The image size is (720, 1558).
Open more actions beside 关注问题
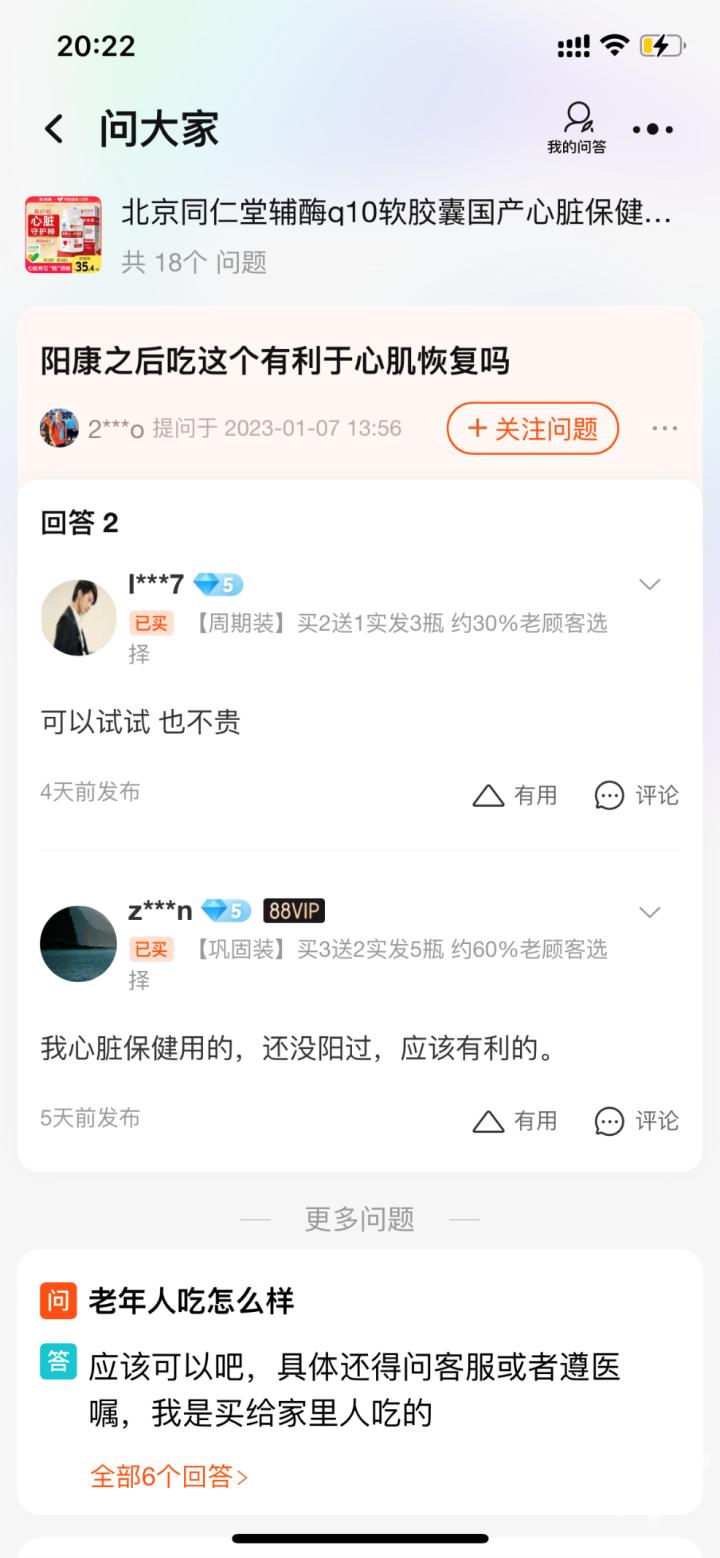663,428
